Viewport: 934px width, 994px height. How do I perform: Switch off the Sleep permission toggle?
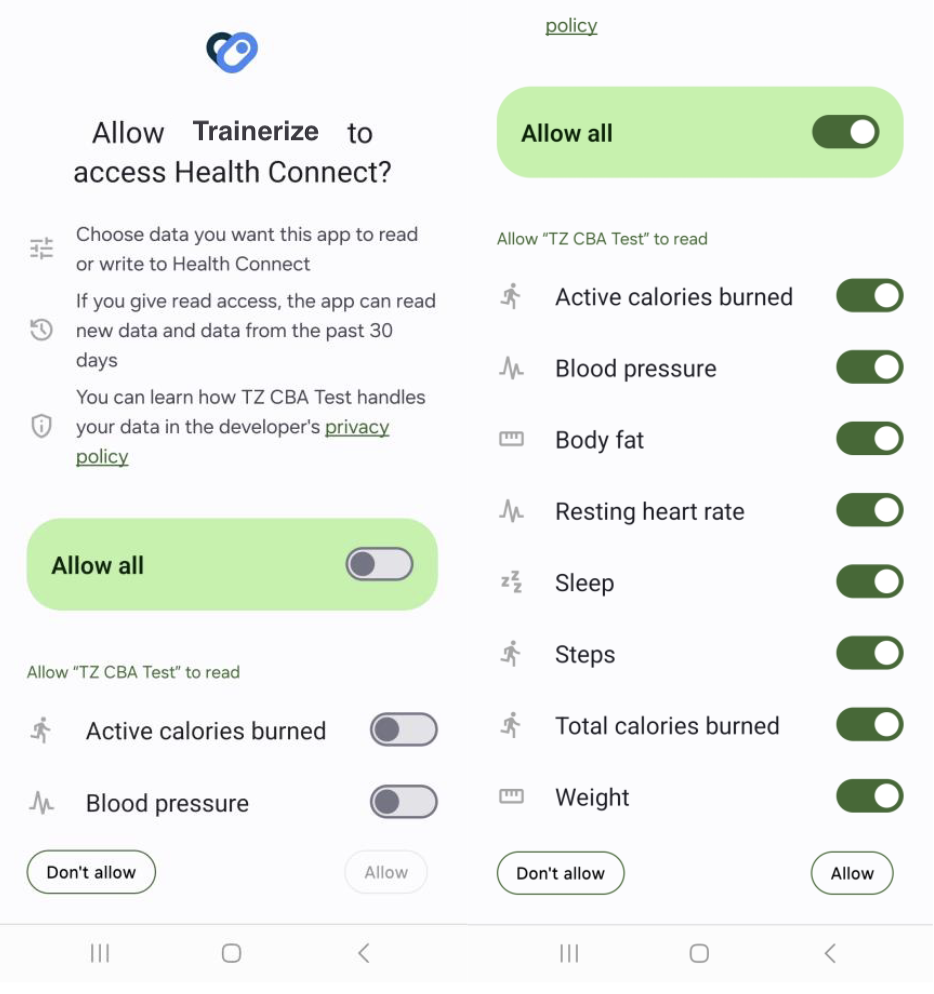point(869,582)
